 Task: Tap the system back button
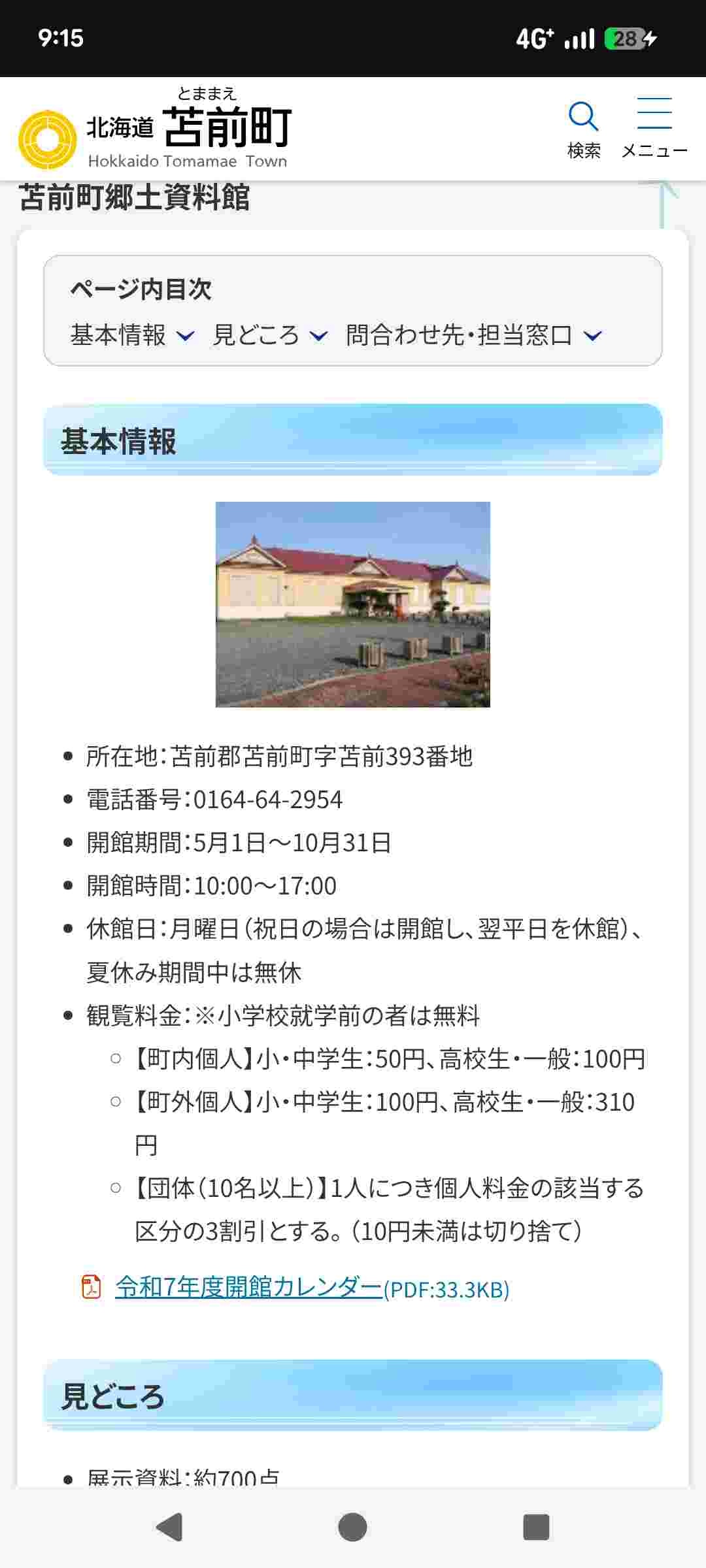pos(169,1527)
